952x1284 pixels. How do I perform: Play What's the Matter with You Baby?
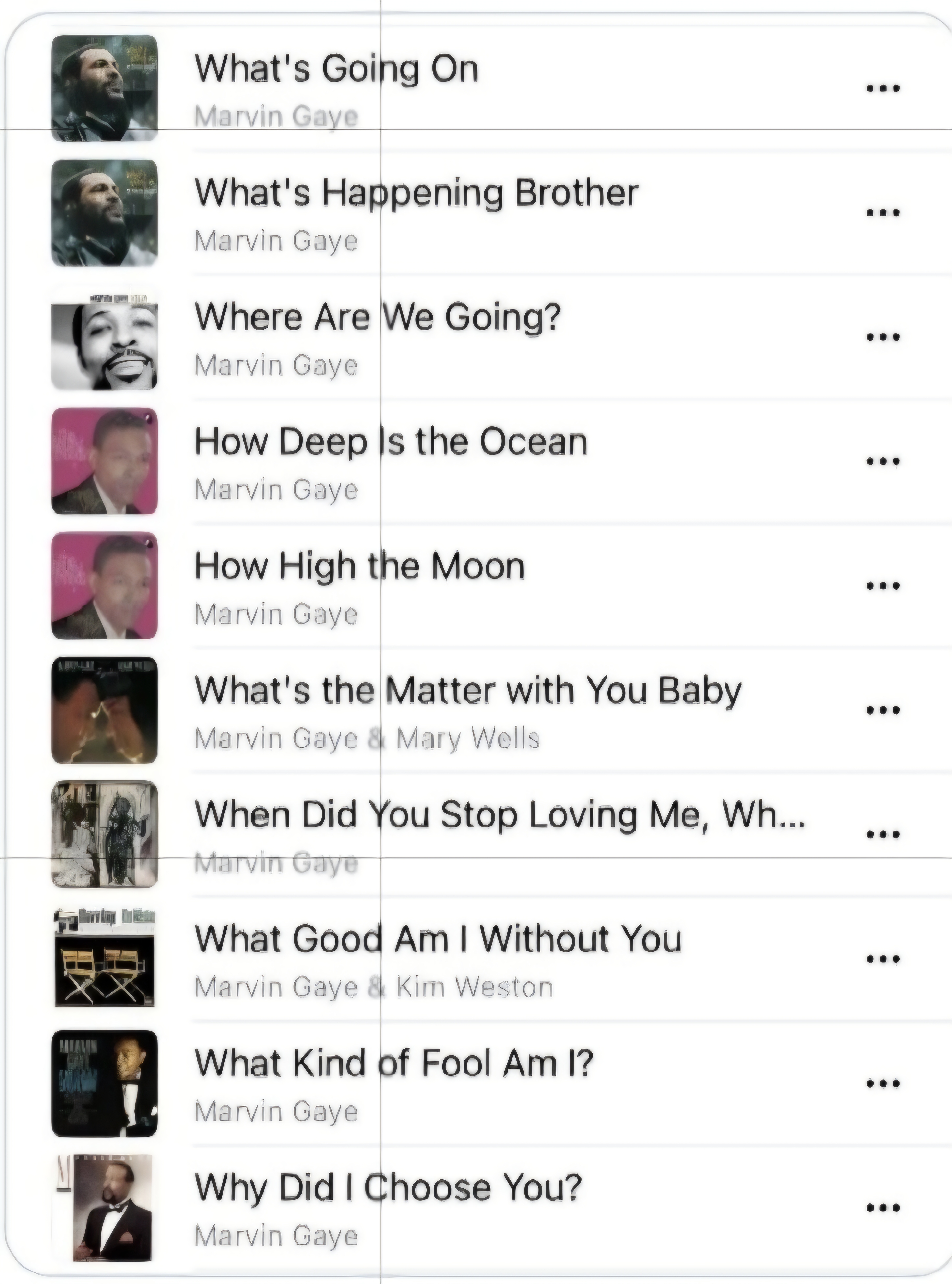tap(467, 690)
